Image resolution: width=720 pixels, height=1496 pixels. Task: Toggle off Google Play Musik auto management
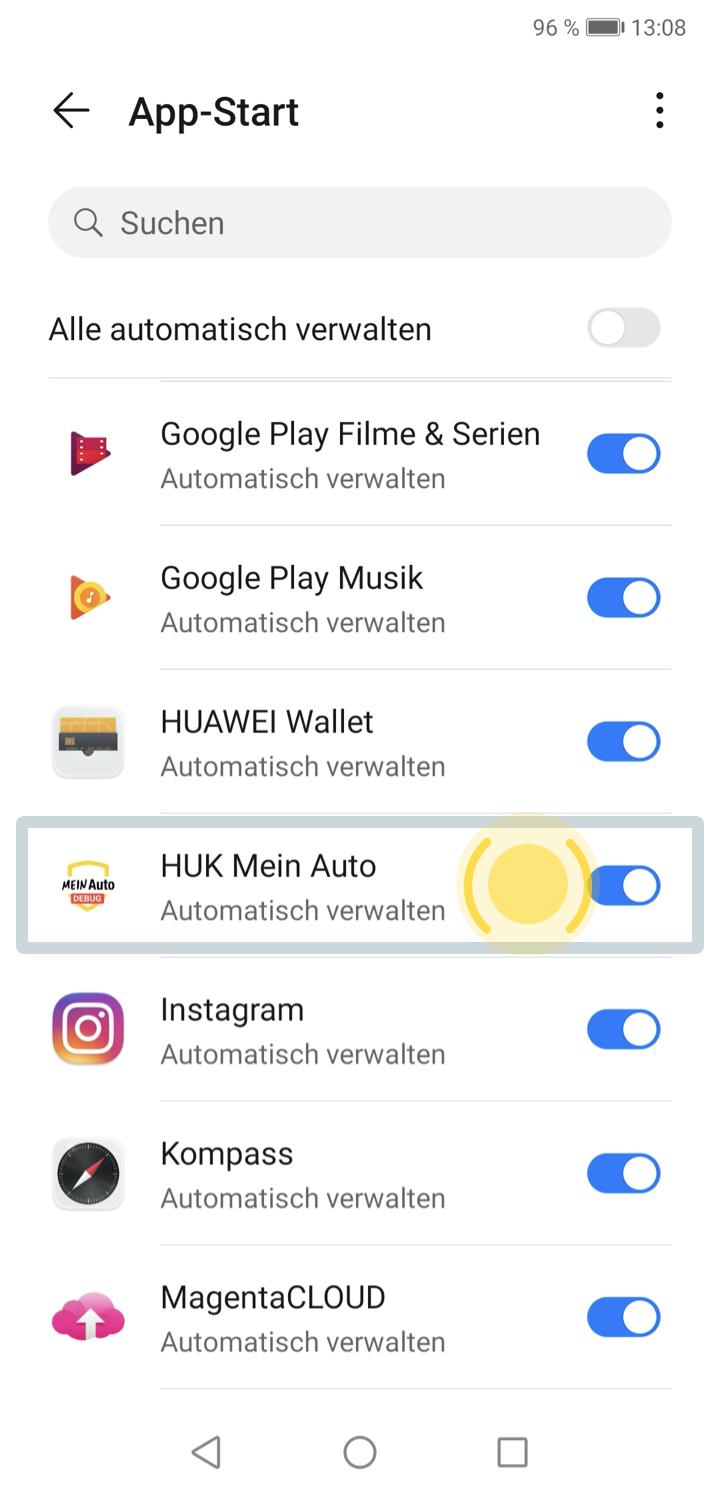(x=623, y=597)
